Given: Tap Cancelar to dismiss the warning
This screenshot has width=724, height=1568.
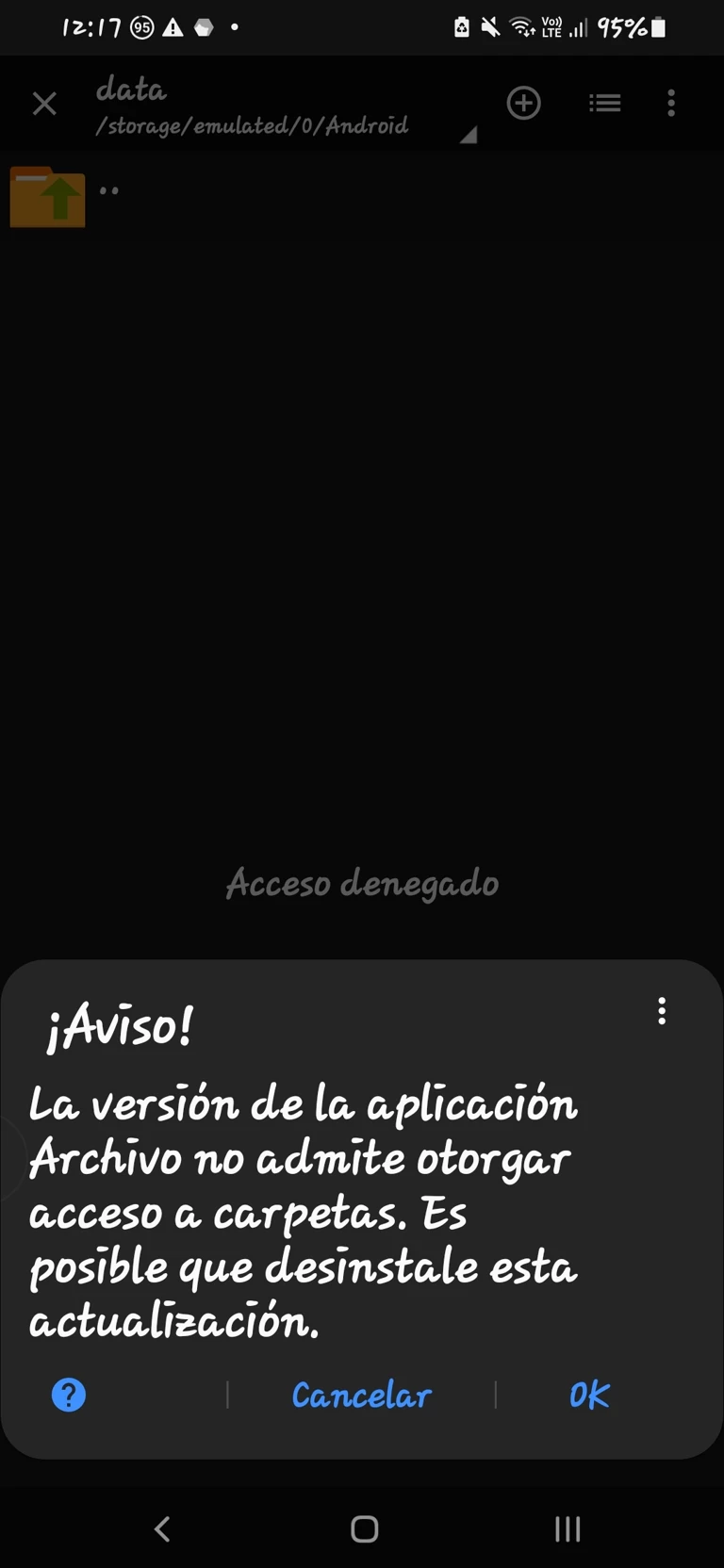Looking at the screenshot, I should click(x=362, y=1396).
